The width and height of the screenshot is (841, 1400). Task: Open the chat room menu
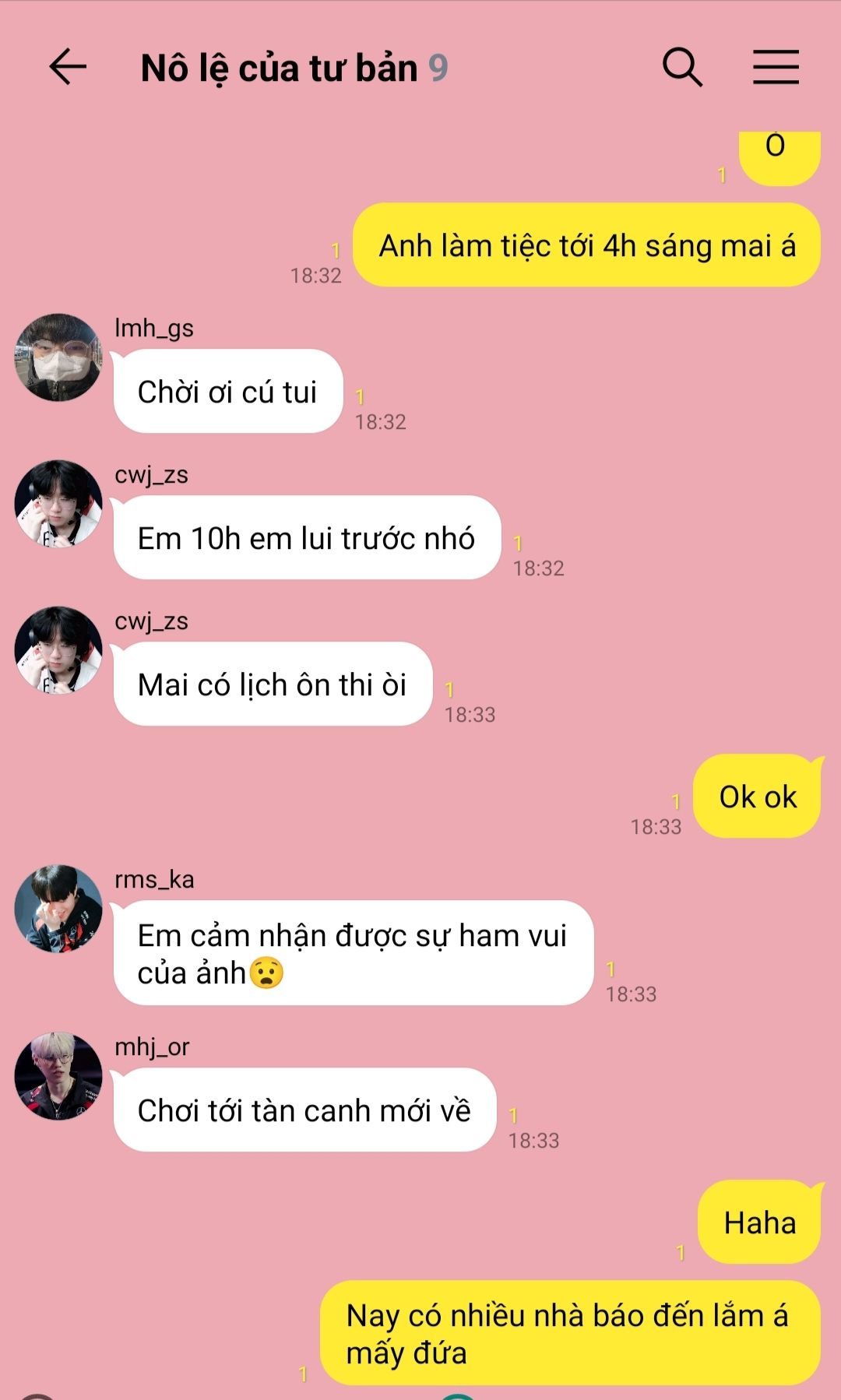776,67
